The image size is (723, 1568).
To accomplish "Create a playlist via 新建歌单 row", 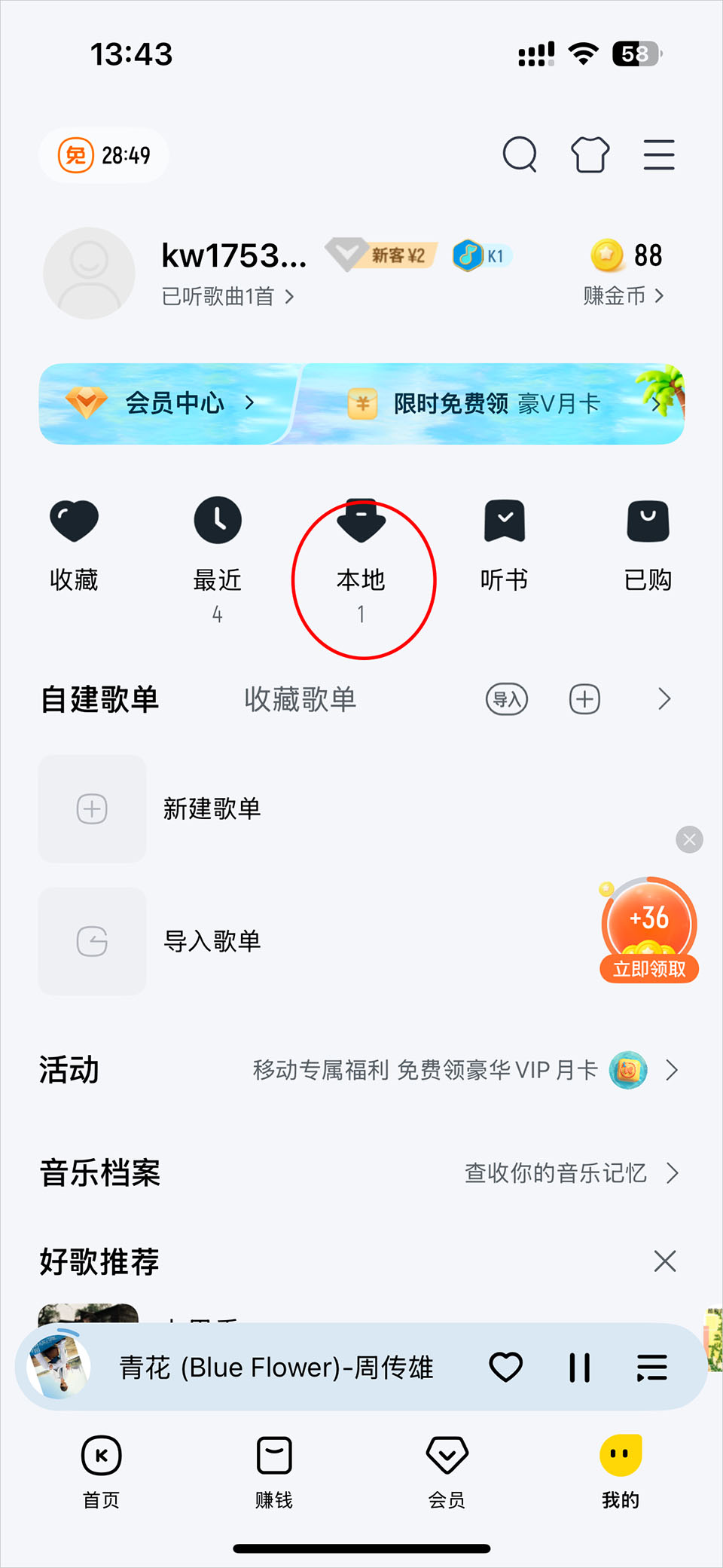I will pos(211,809).
